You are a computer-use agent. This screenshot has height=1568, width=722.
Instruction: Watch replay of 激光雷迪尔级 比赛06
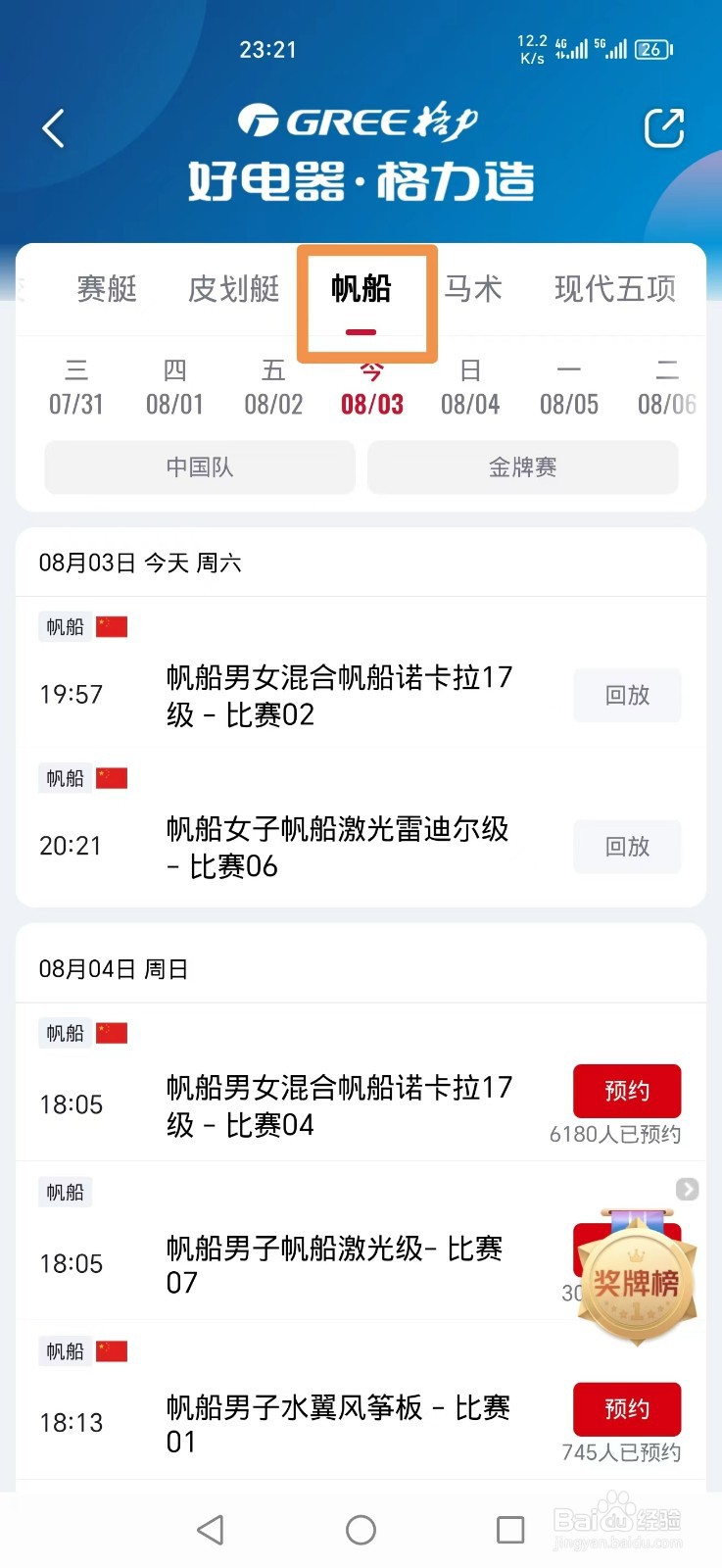click(627, 847)
